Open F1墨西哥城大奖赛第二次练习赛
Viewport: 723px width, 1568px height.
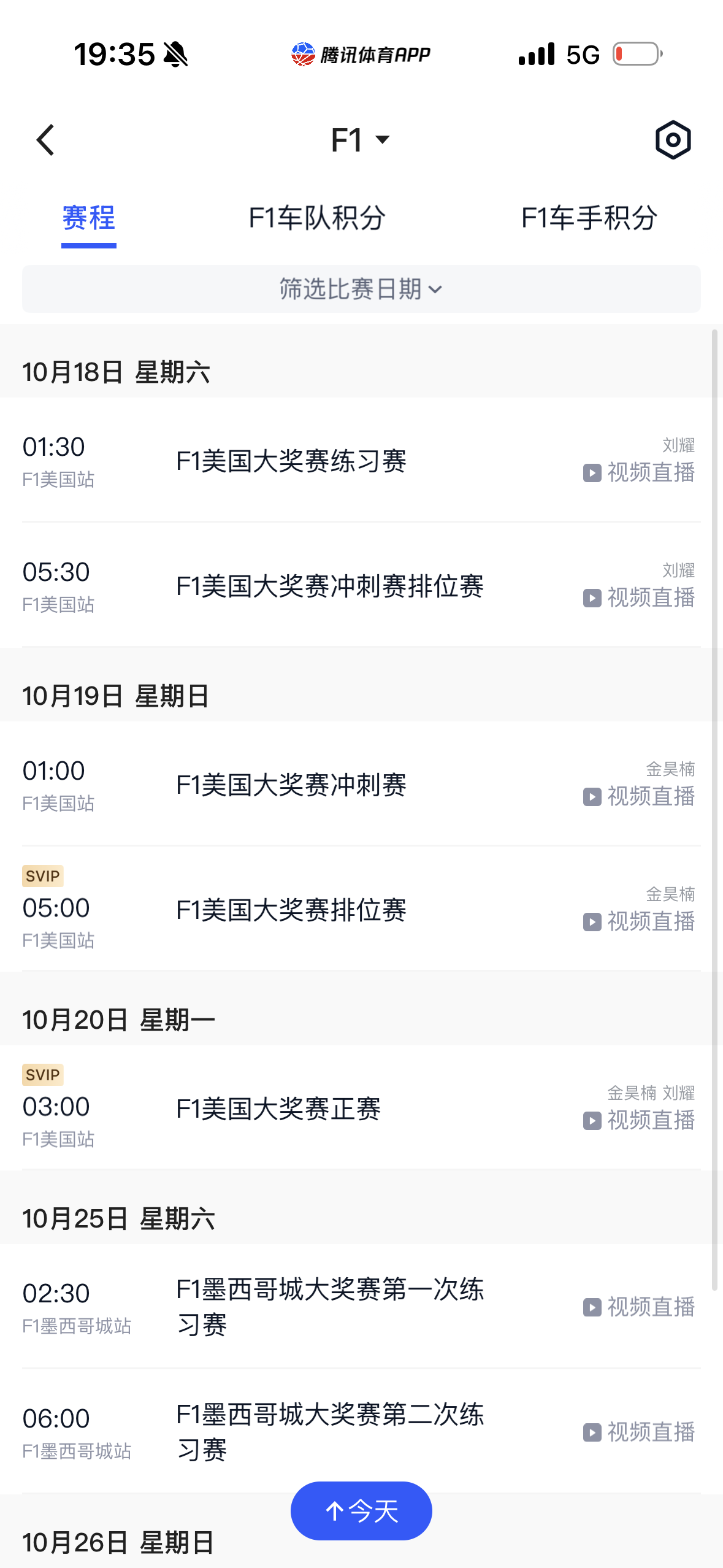330,1432
